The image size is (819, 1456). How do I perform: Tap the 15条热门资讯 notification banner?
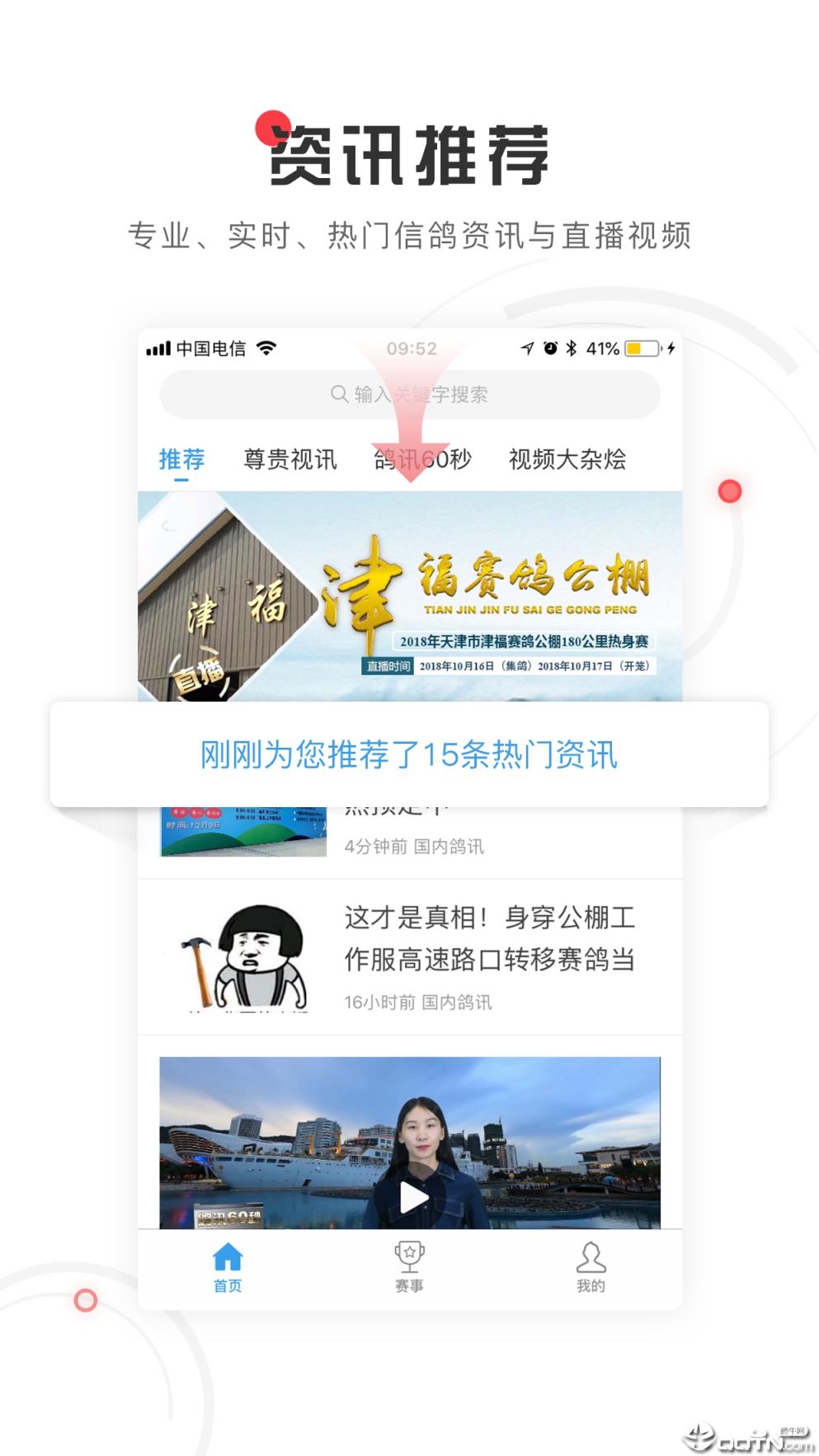pyautogui.click(x=409, y=756)
